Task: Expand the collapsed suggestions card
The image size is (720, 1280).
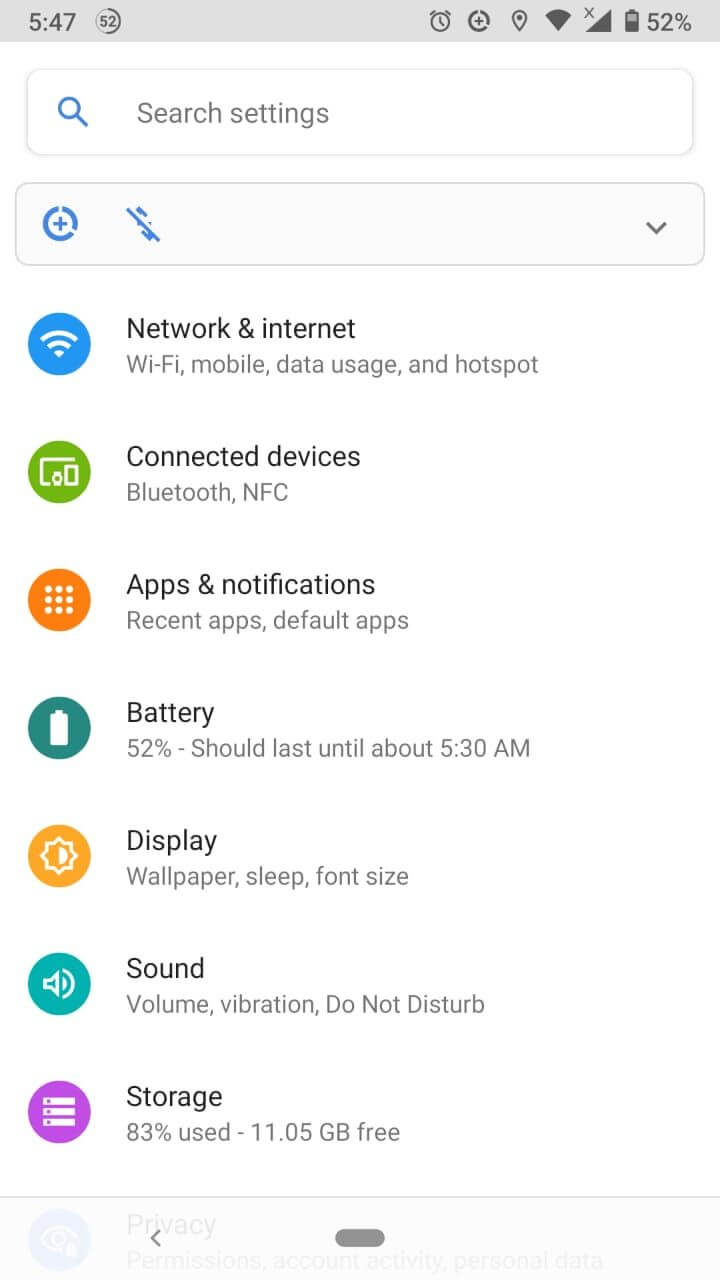Action: (x=655, y=227)
